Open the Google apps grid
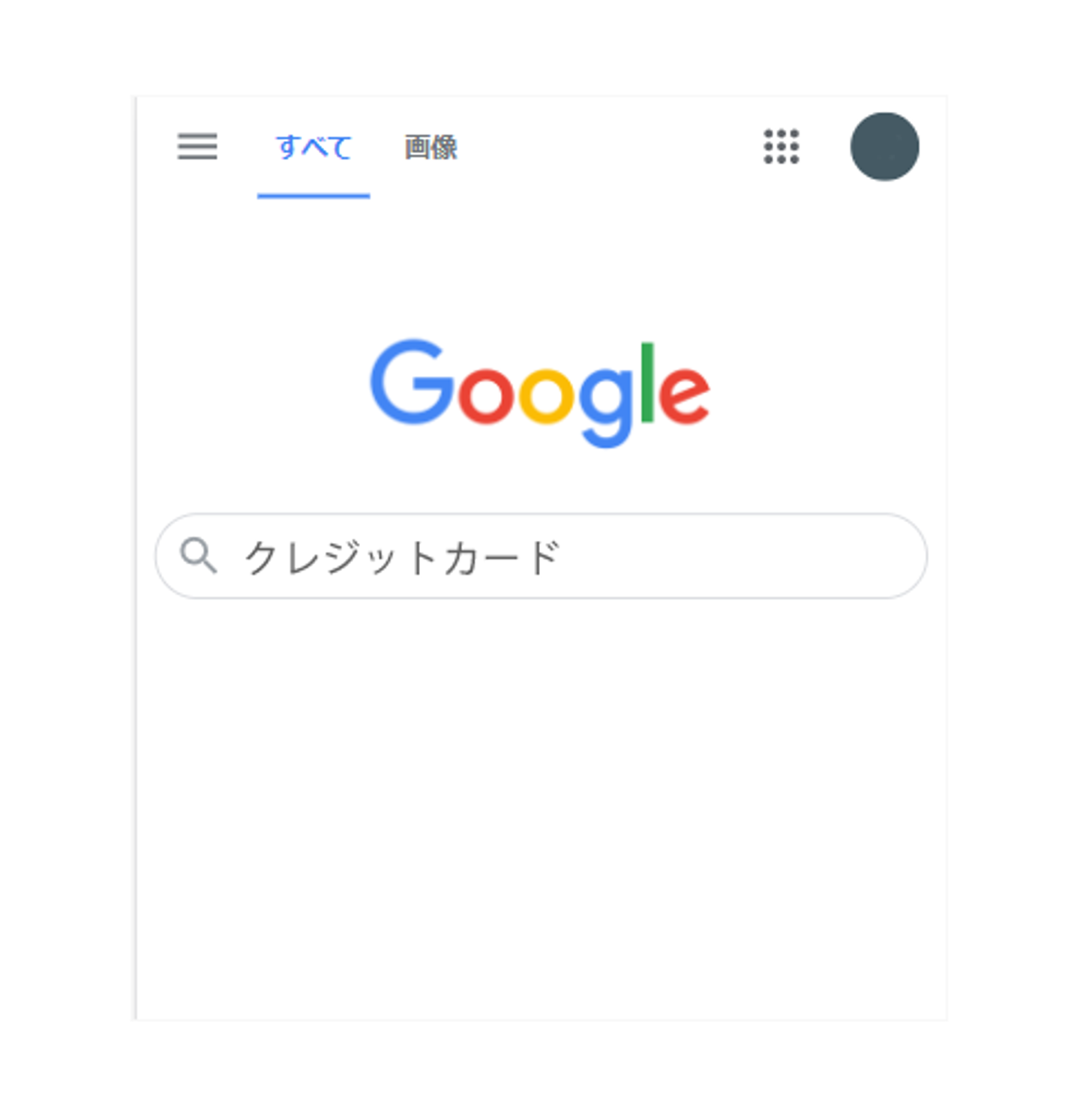 [x=781, y=146]
